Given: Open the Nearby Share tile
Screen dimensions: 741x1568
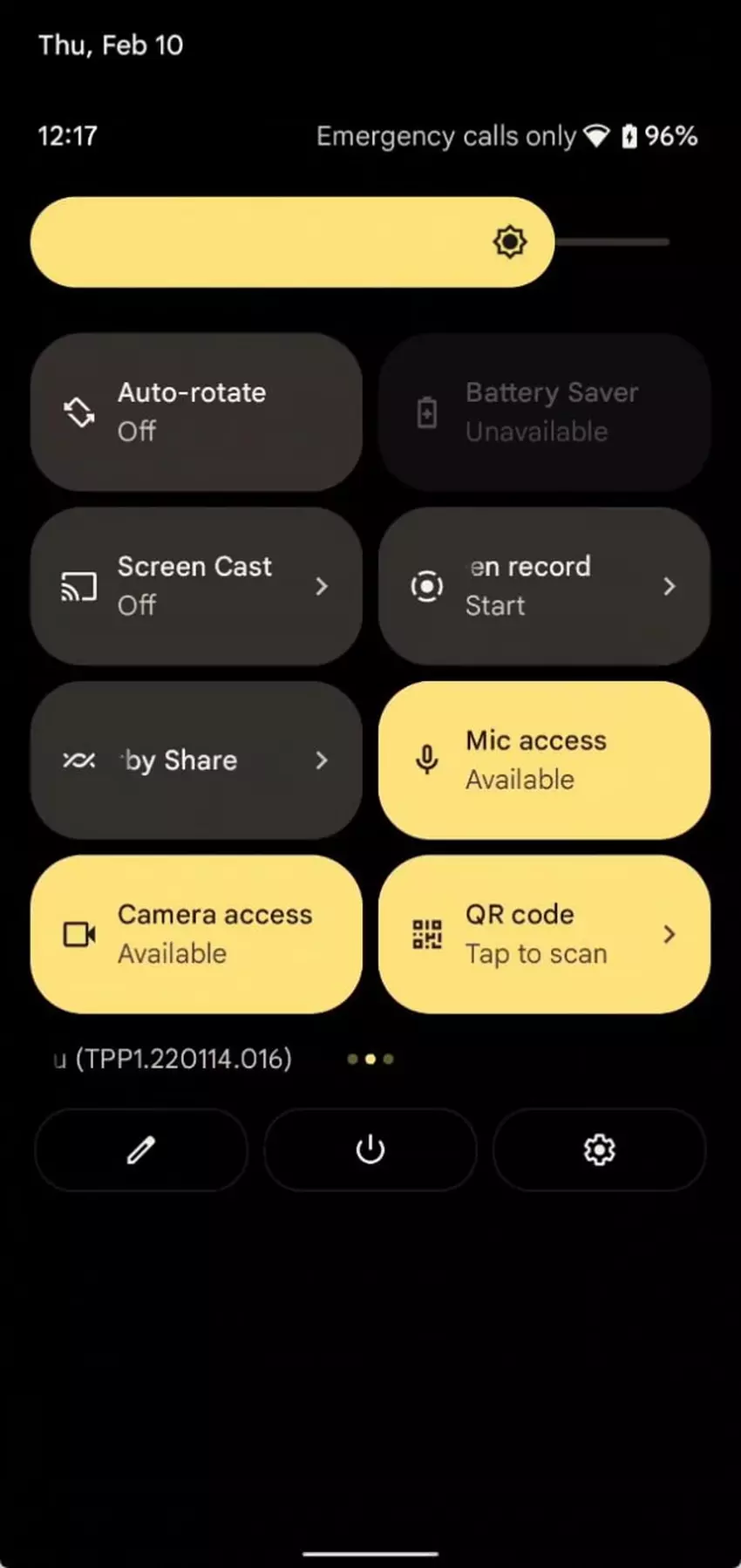Looking at the screenshot, I should [196, 760].
